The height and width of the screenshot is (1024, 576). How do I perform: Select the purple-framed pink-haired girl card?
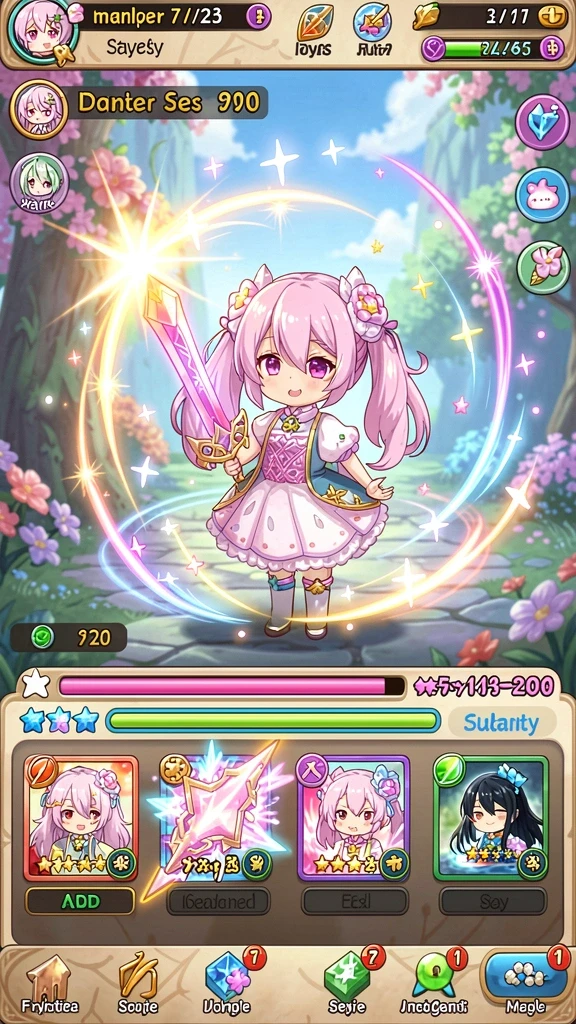pos(353,818)
